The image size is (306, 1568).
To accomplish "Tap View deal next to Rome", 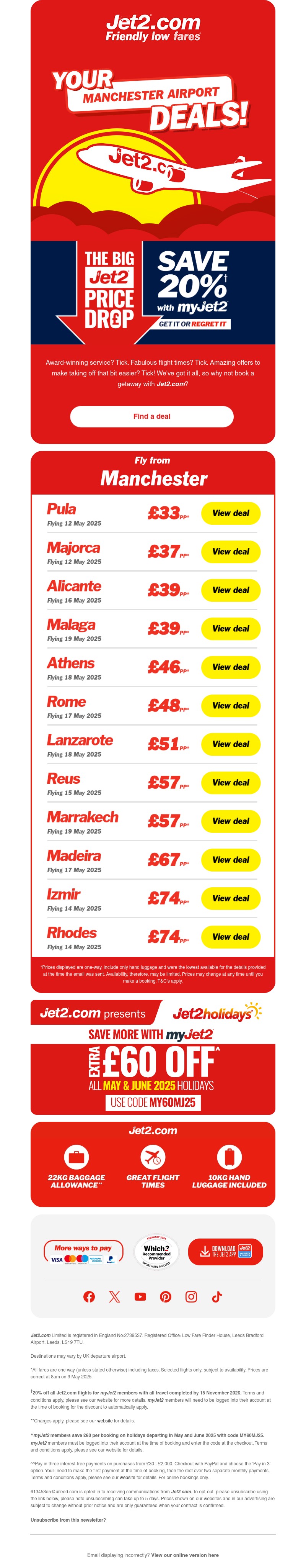I will 231,706.
